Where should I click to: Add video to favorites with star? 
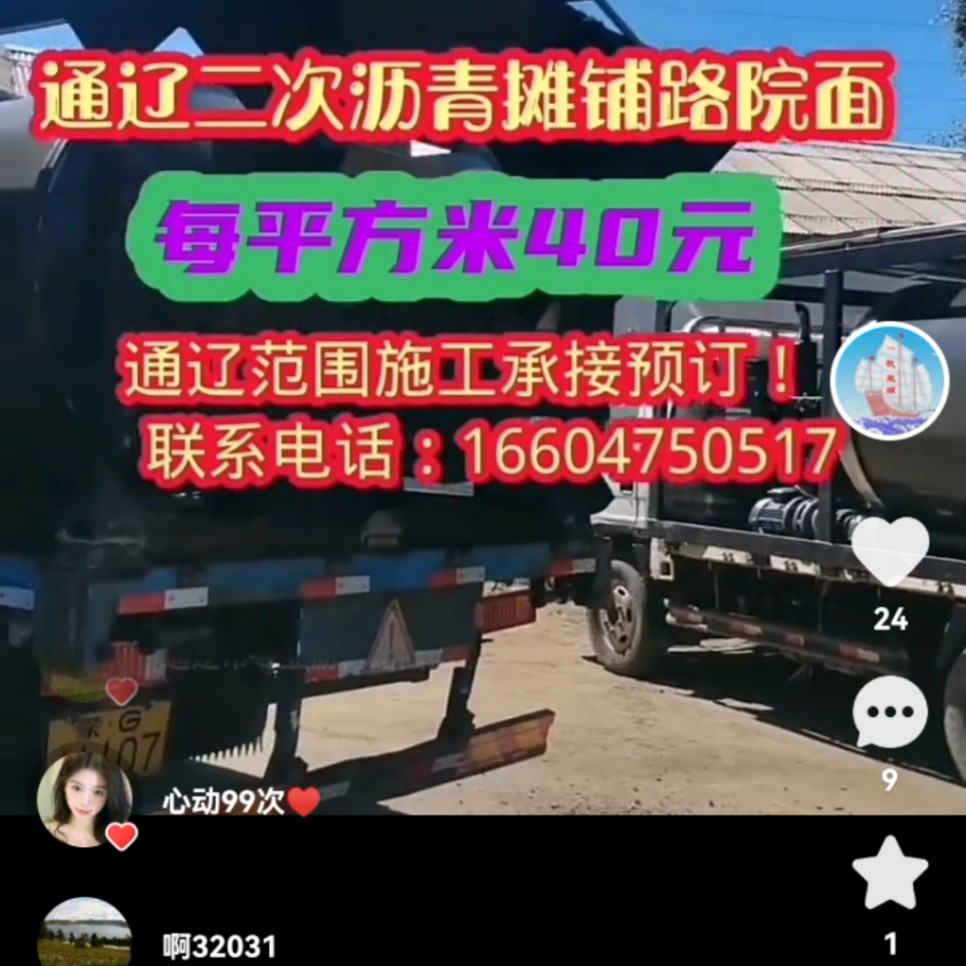(x=889, y=873)
